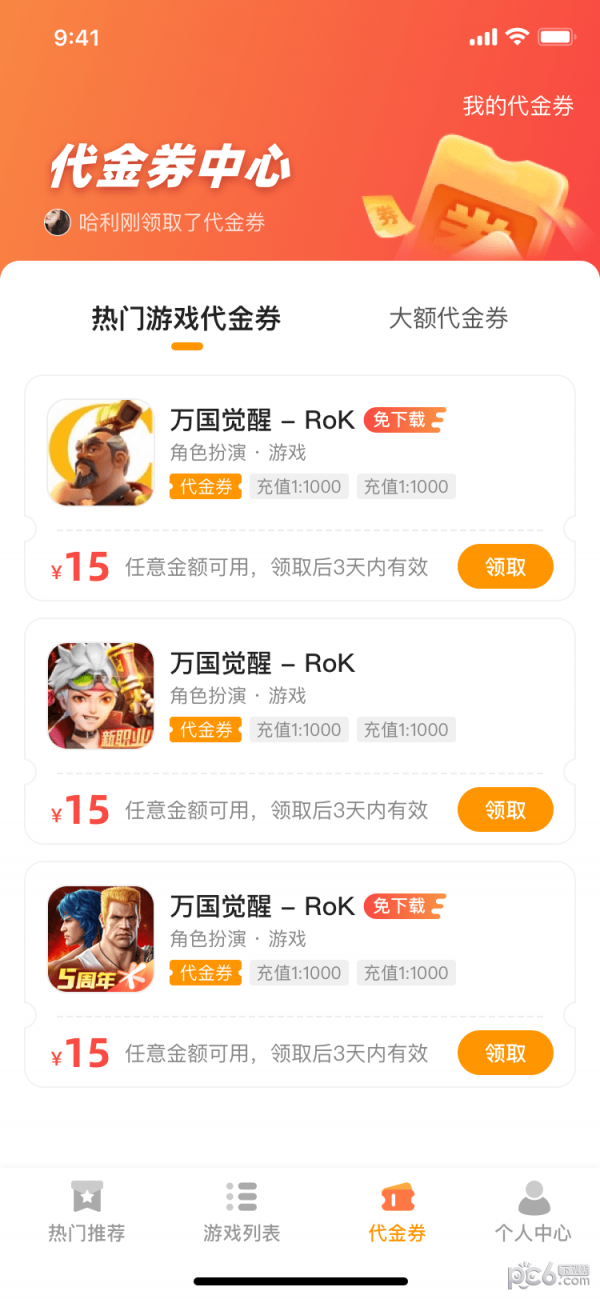Select the 代金券 bottom tab
The image size is (600, 1299).
point(397,1211)
